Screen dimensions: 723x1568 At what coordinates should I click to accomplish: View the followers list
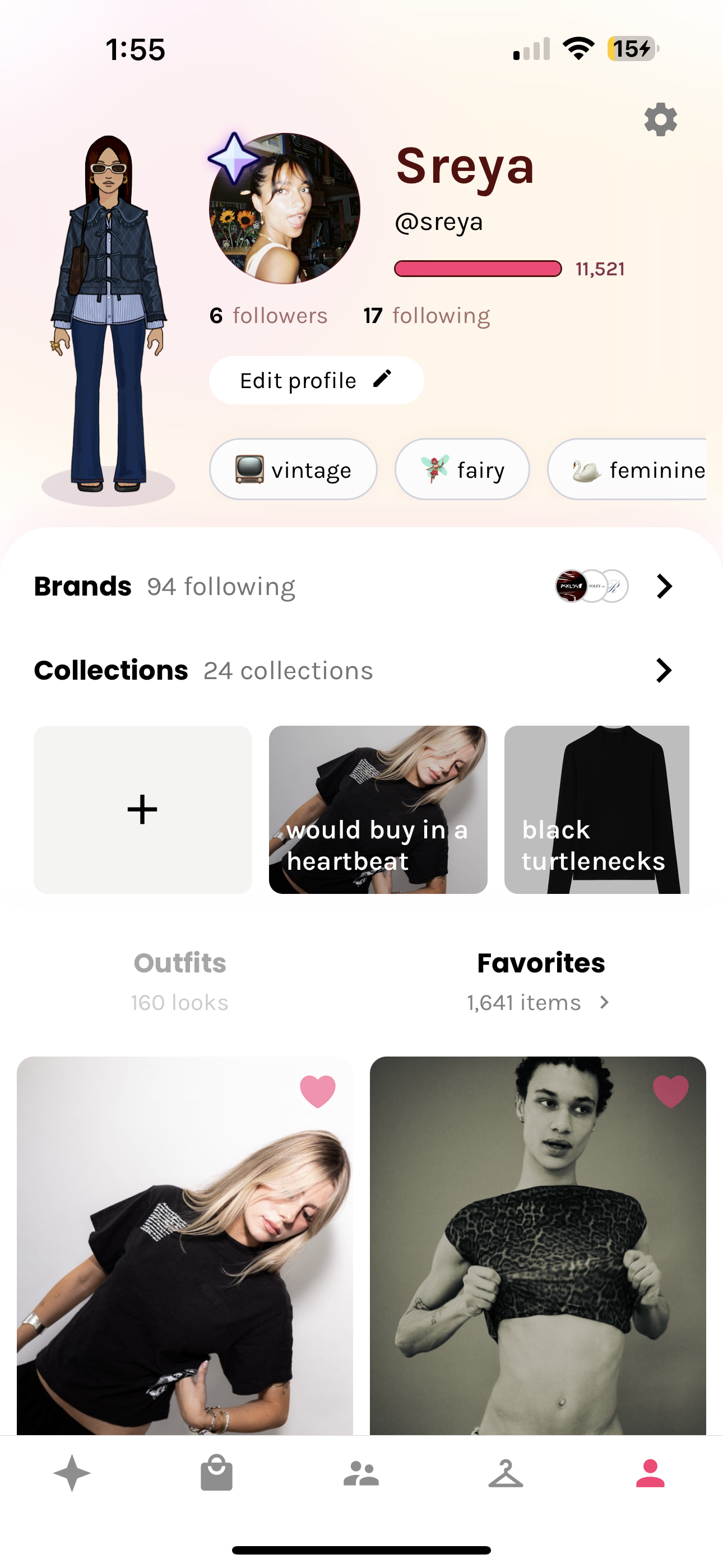pyautogui.click(x=268, y=315)
